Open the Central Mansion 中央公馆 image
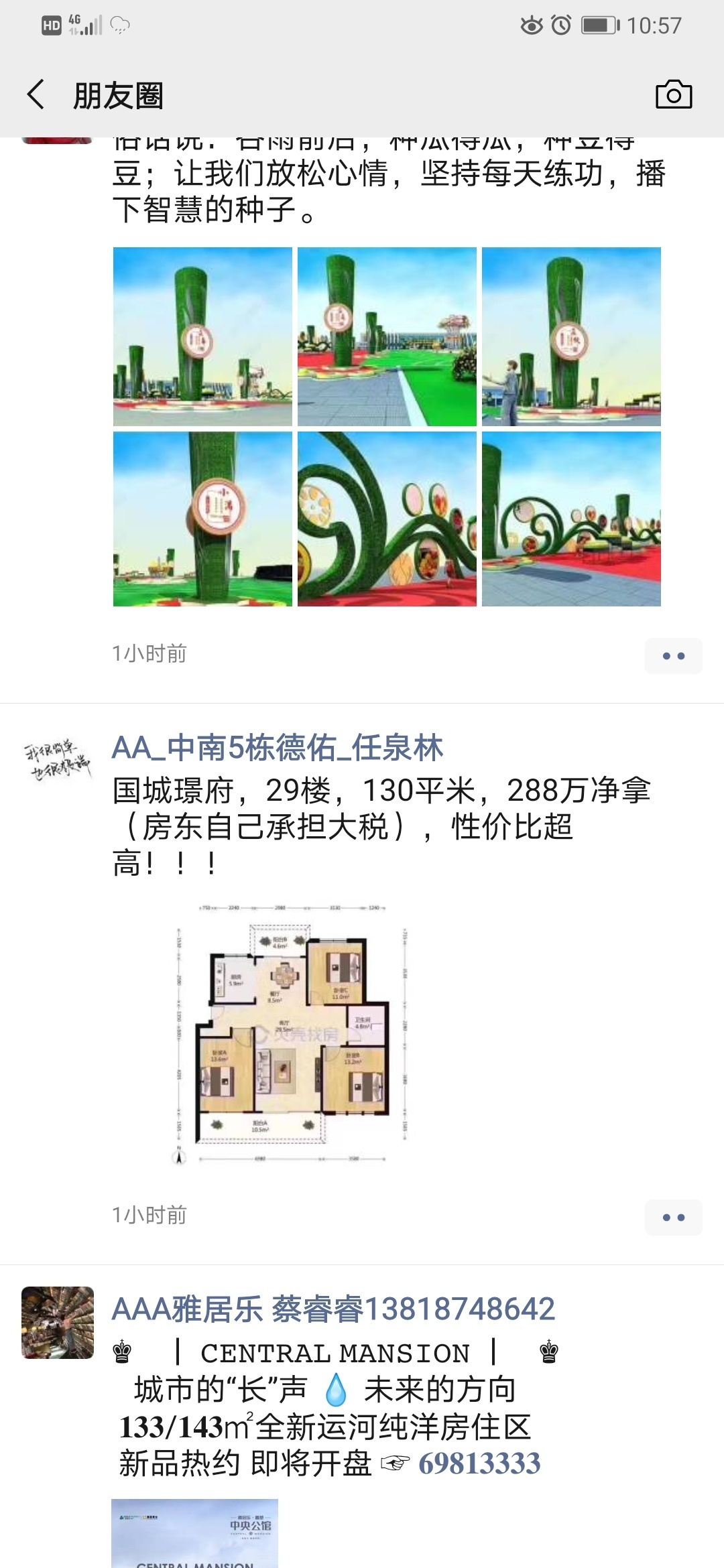 pos(194,1534)
